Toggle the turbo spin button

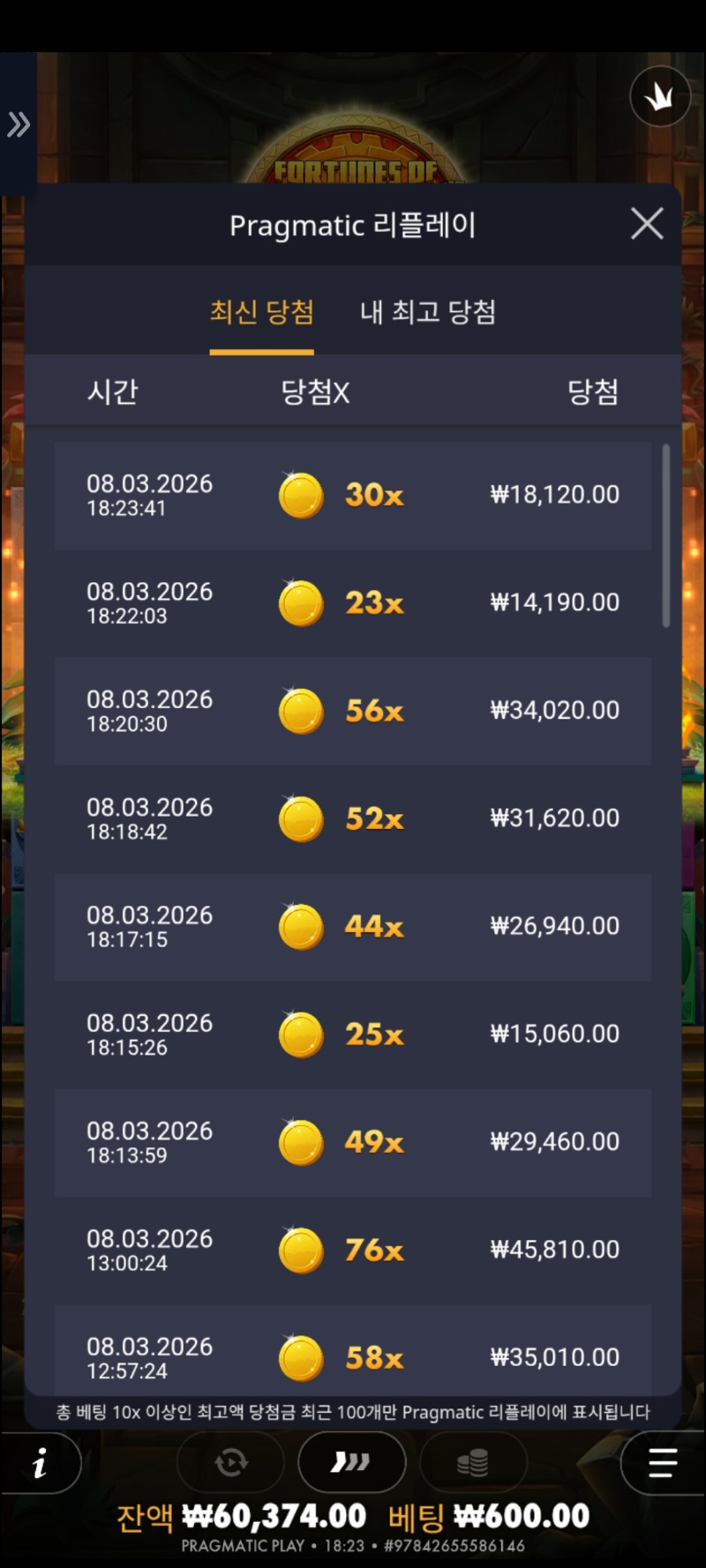point(351,1463)
